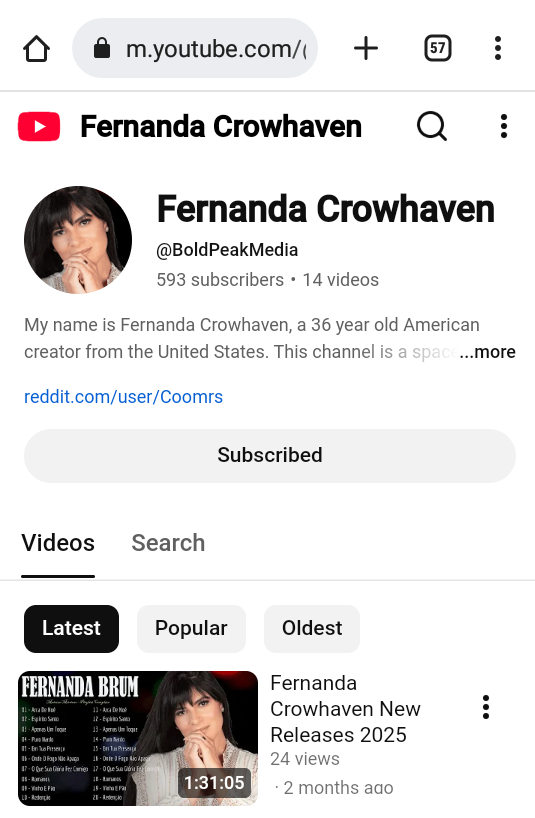Open the tab switcher showing 57

(x=437, y=49)
